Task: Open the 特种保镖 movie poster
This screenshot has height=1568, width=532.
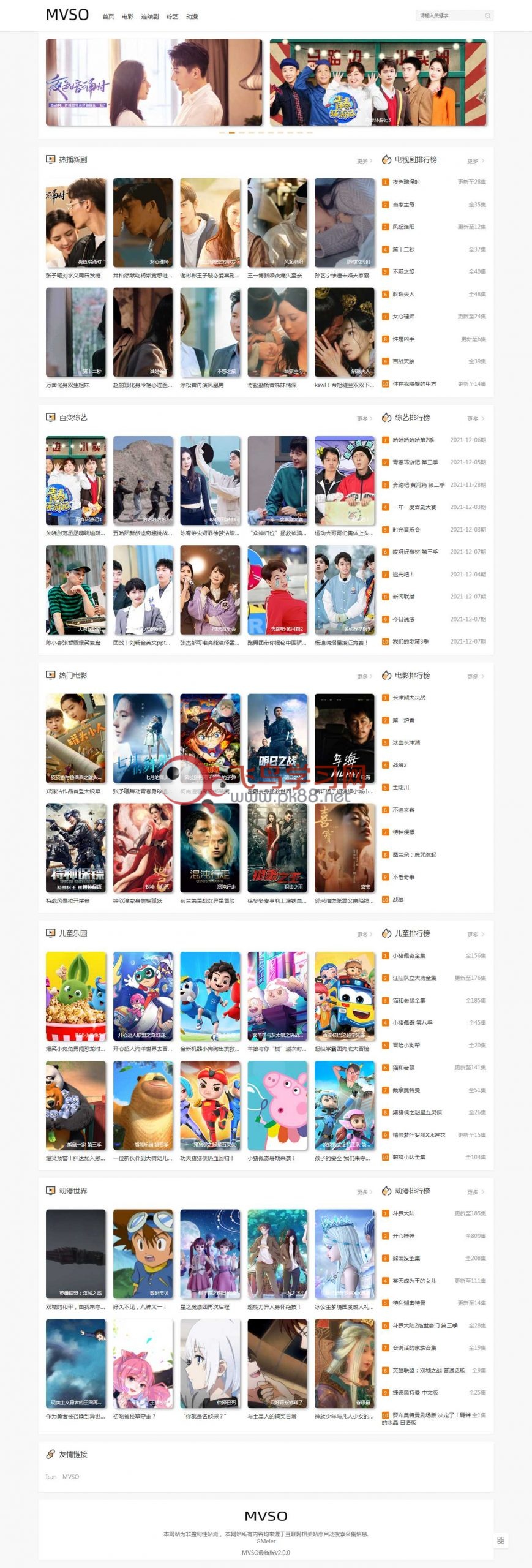Action: [x=76, y=848]
